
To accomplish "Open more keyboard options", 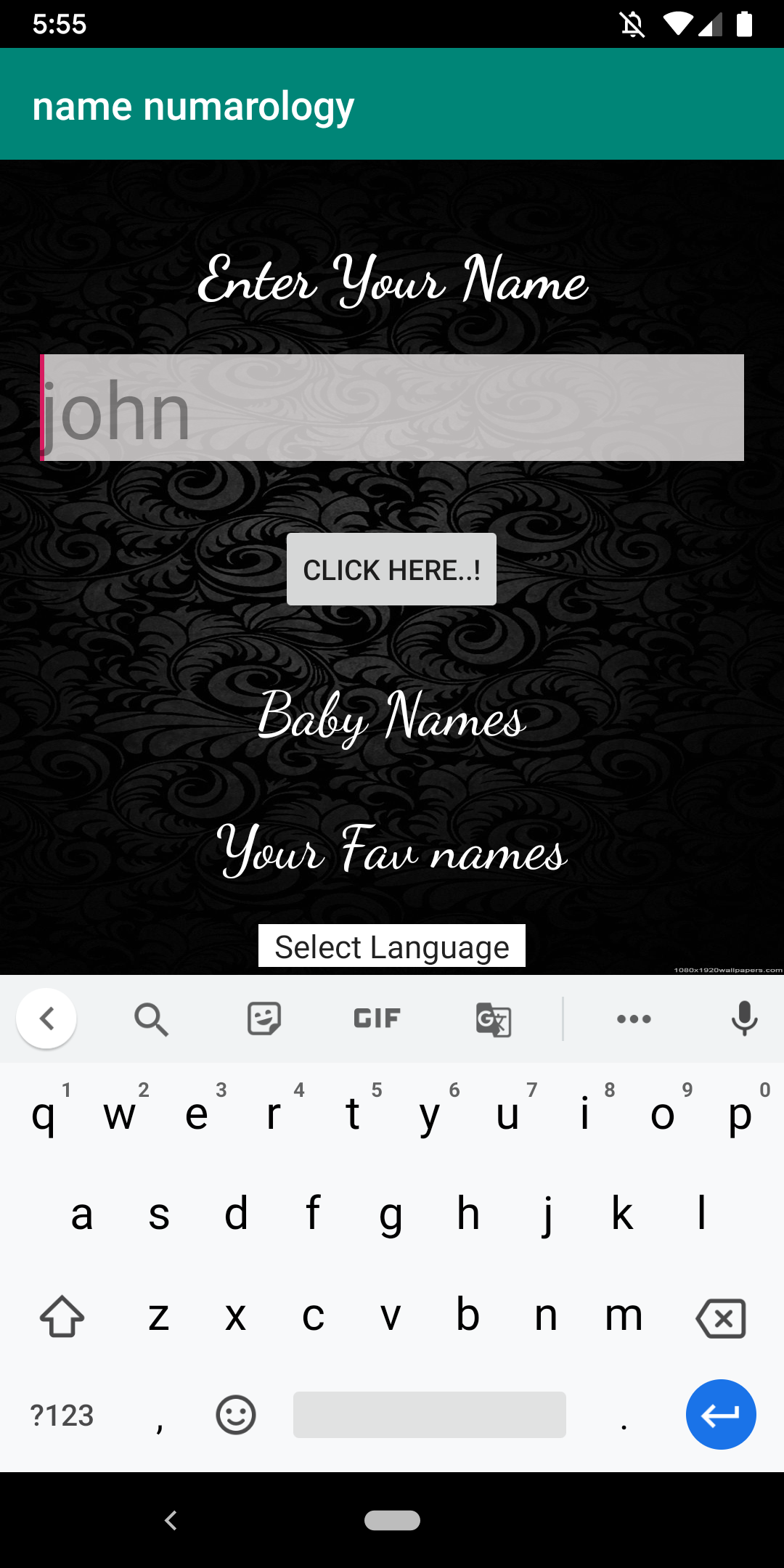I will click(x=634, y=1018).
